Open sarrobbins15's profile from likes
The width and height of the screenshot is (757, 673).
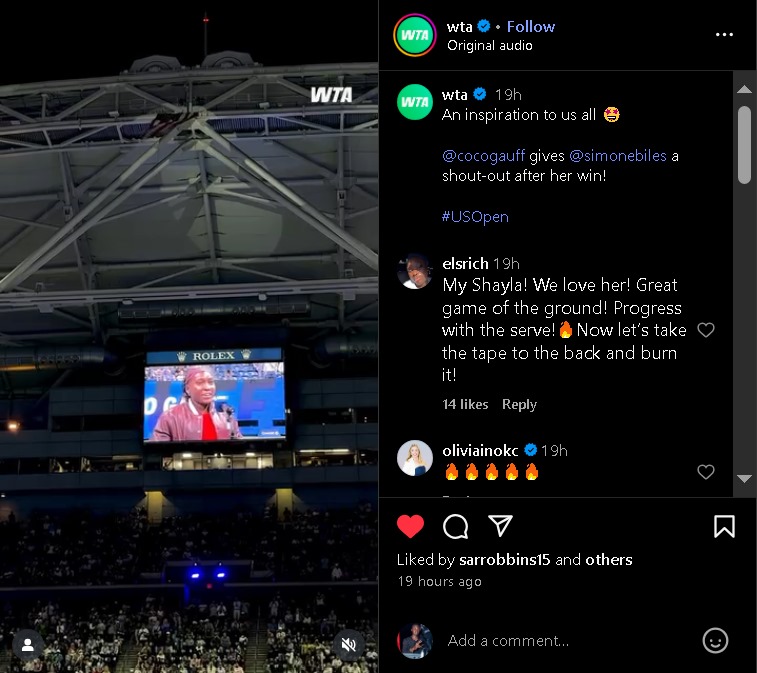[504, 560]
